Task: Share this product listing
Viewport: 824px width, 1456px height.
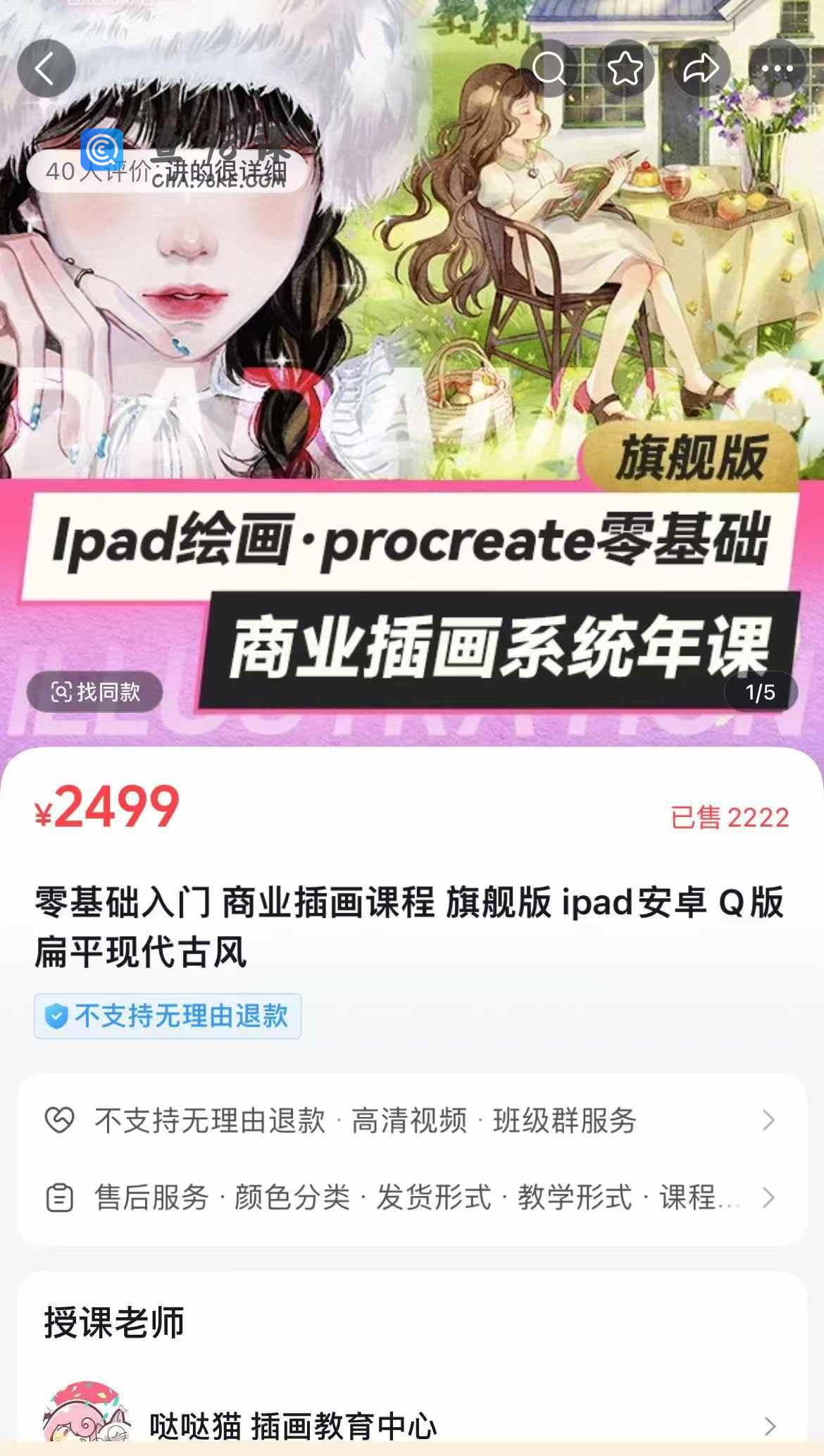Action: (x=701, y=68)
